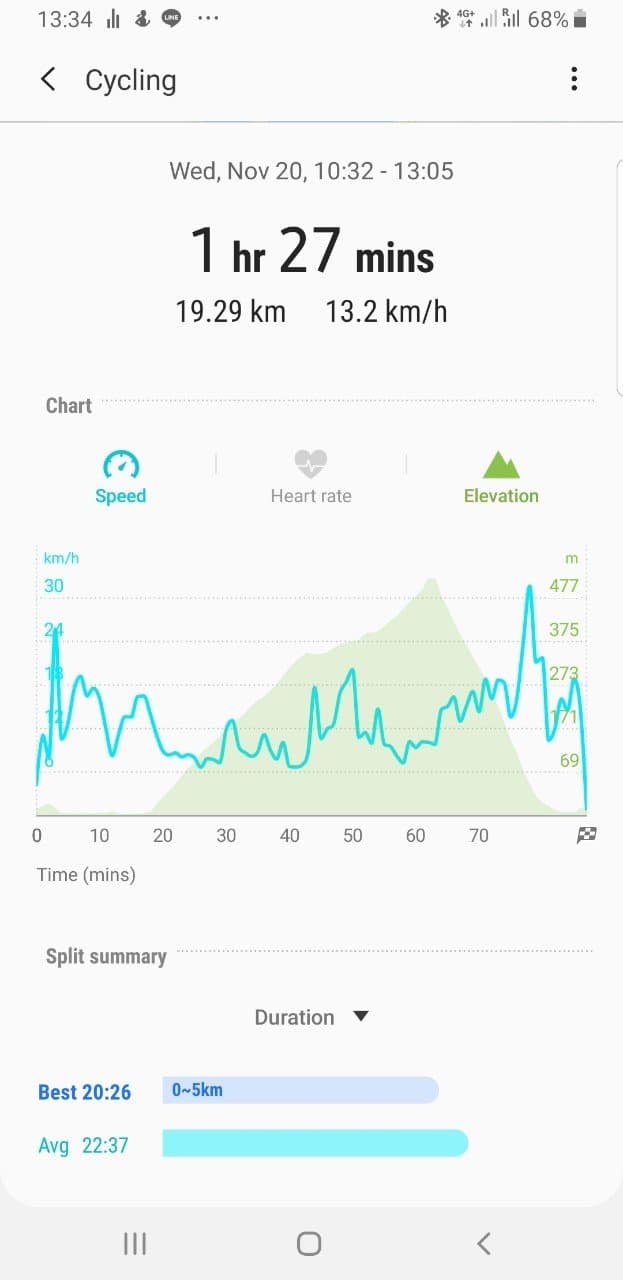Tap the system home button
The width and height of the screenshot is (623, 1280).
(309, 1243)
